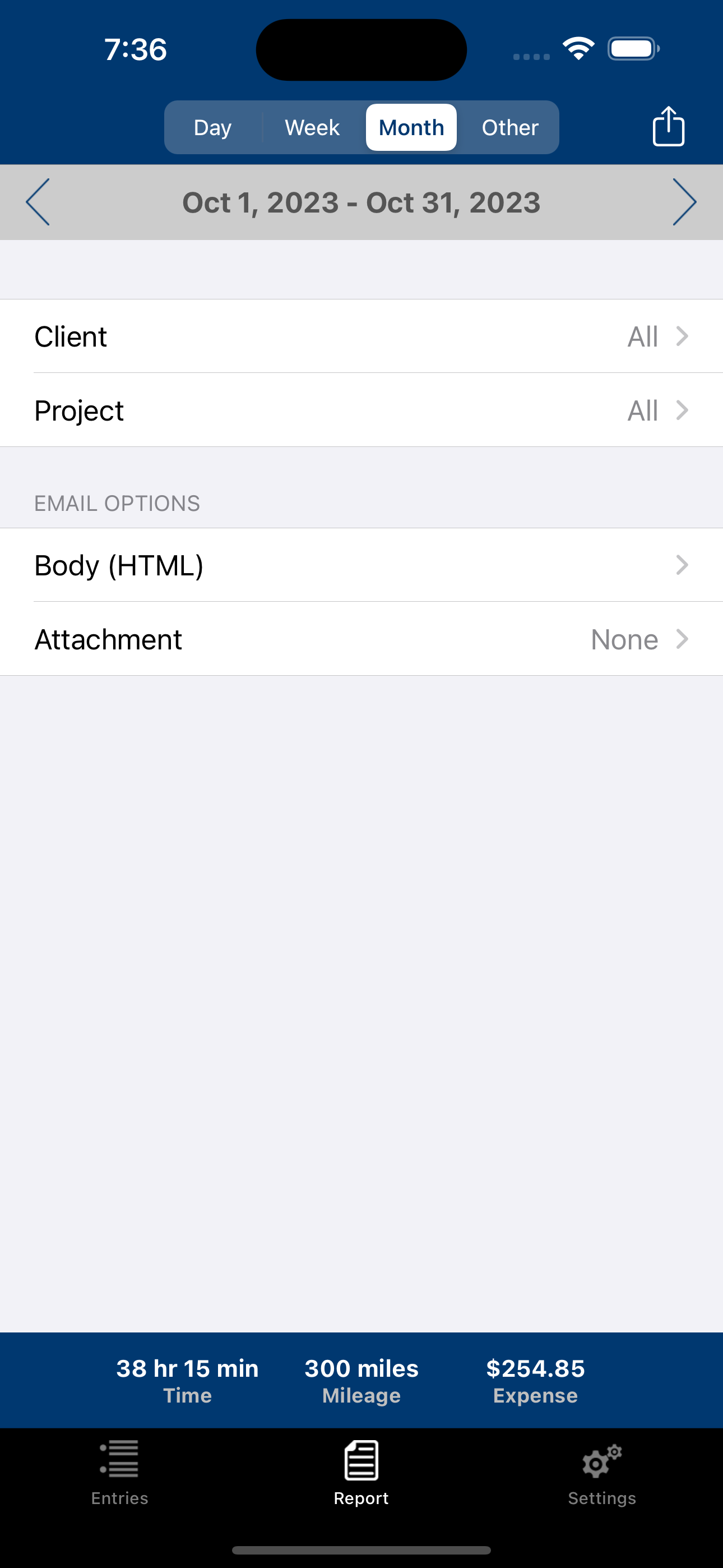Go to the next month
Image resolution: width=723 pixels, height=1568 pixels.
coord(684,202)
